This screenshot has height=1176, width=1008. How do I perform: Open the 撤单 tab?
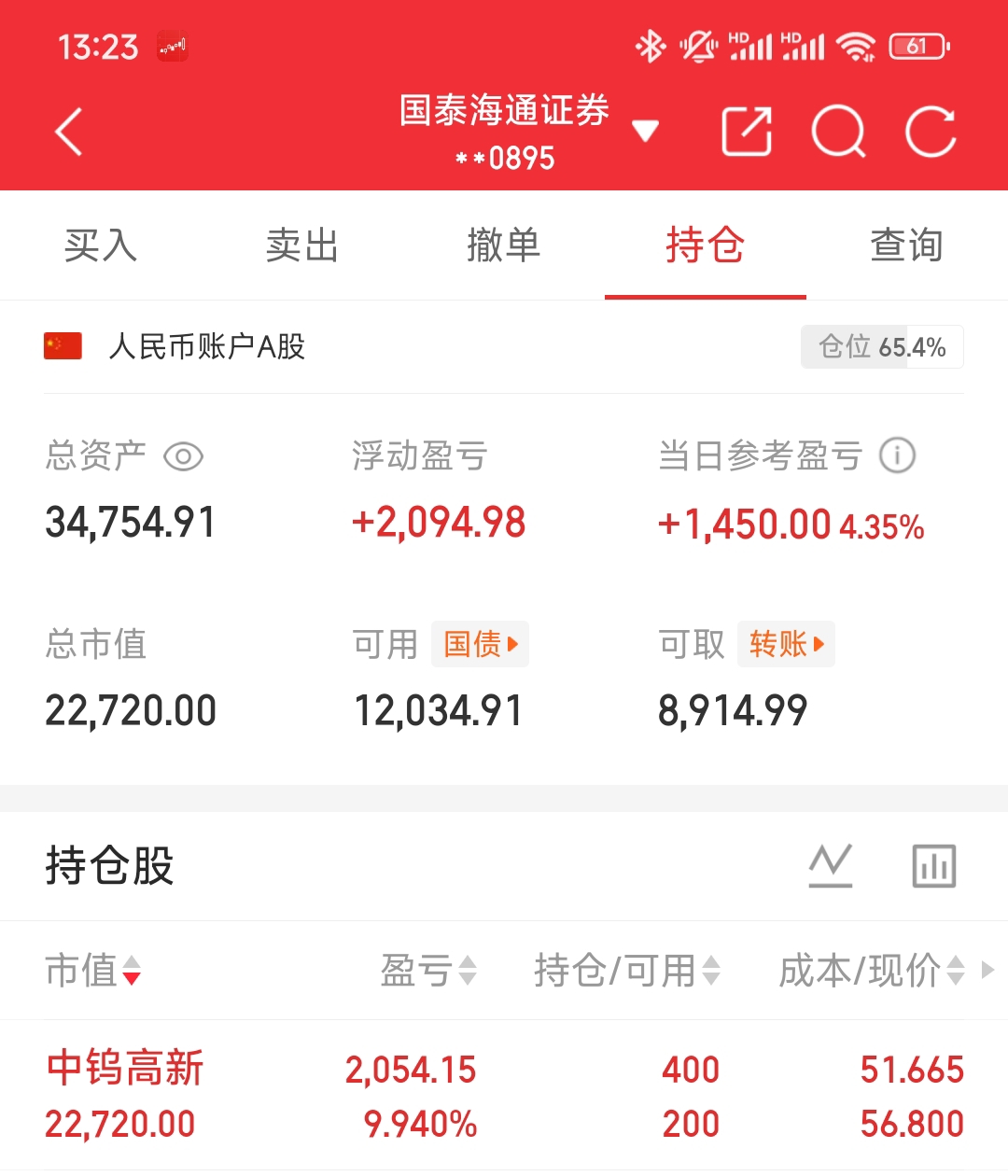click(x=503, y=245)
